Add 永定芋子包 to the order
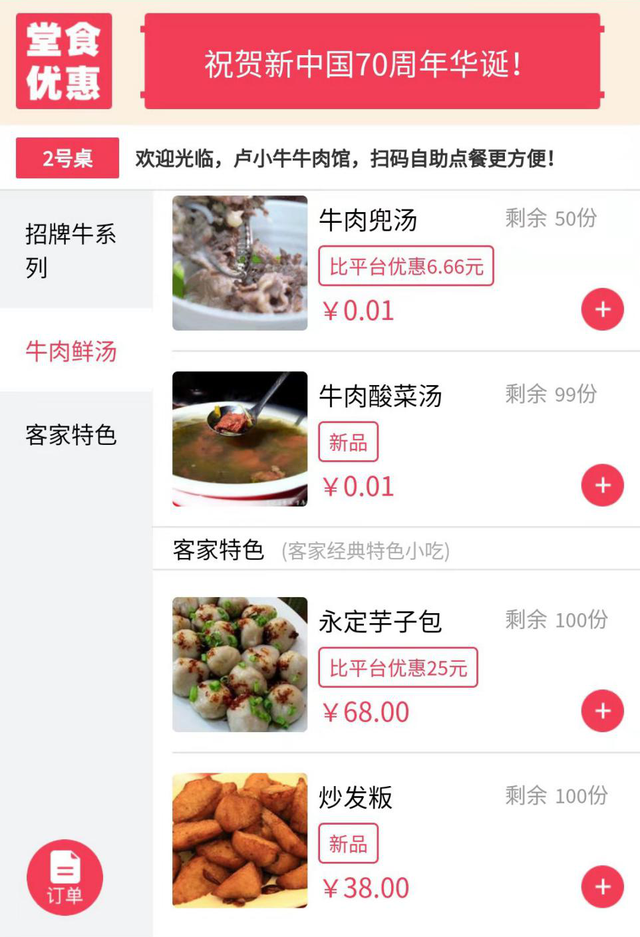Image resolution: width=640 pixels, height=937 pixels. click(602, 712)
